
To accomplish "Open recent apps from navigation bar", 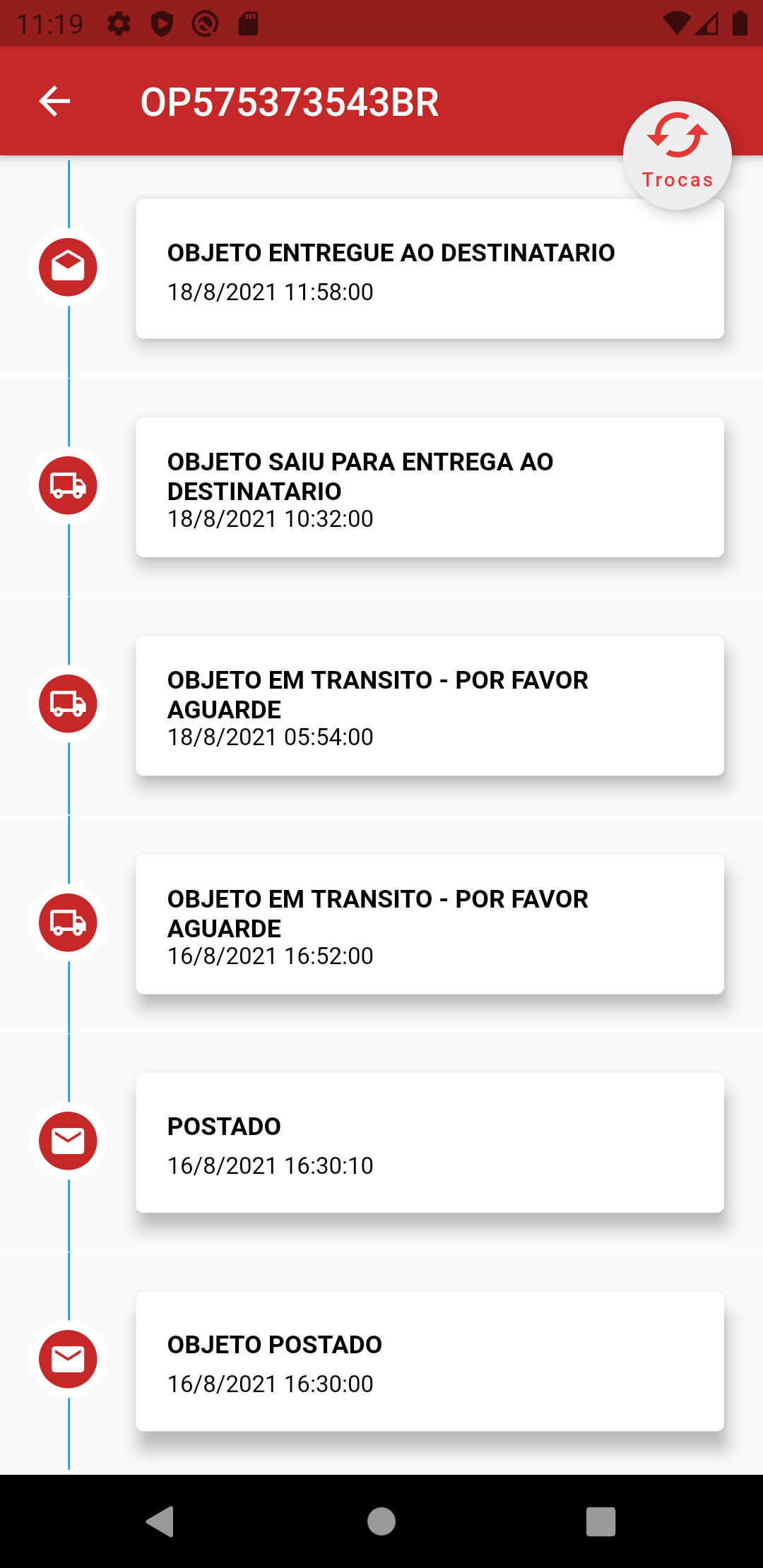I will tap(601, 1521).
